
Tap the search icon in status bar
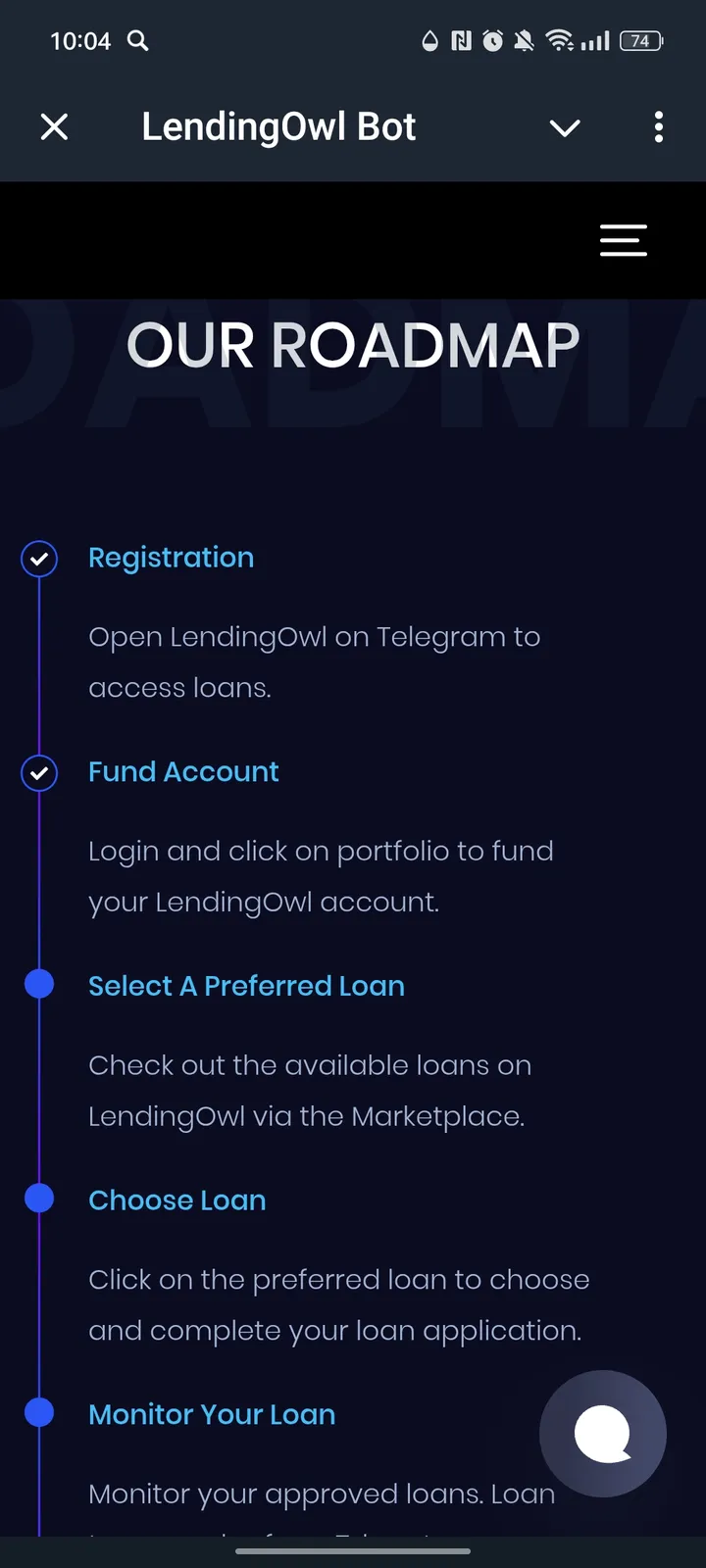point(137,41)
